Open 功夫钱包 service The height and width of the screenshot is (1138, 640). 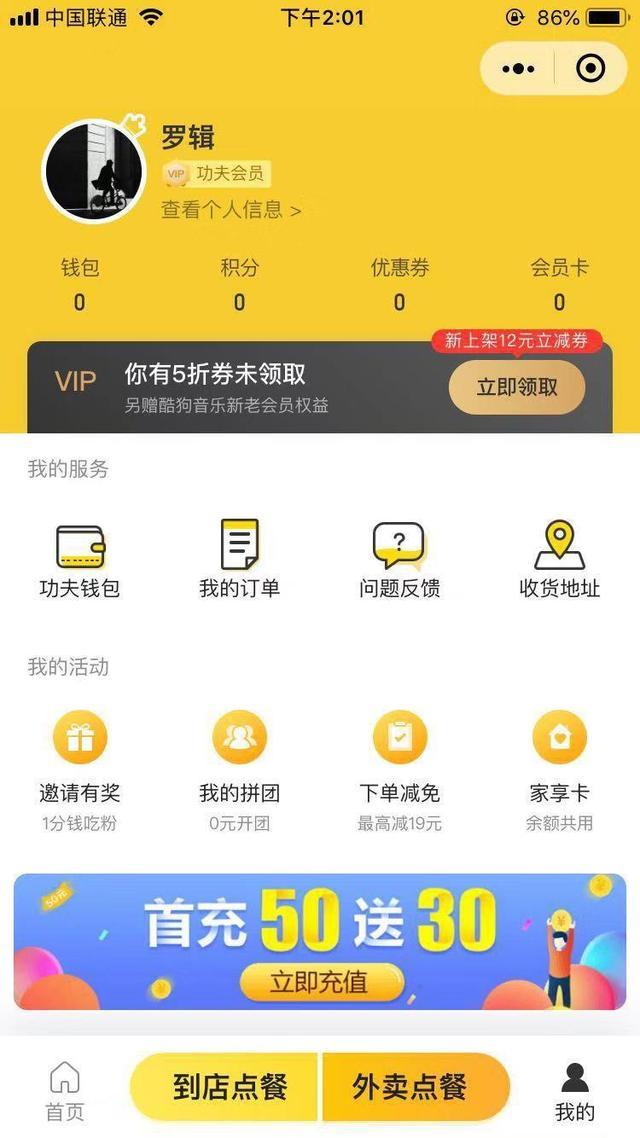[80, 560]
